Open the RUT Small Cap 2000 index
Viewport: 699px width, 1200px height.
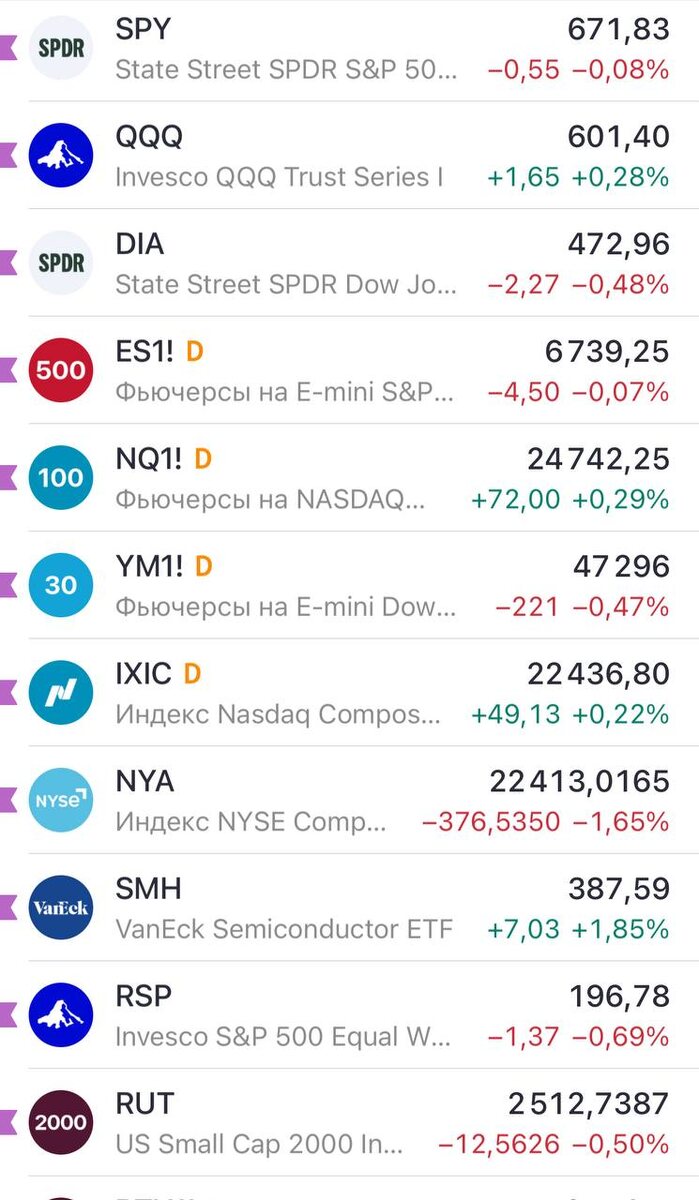coord(350,1123)
